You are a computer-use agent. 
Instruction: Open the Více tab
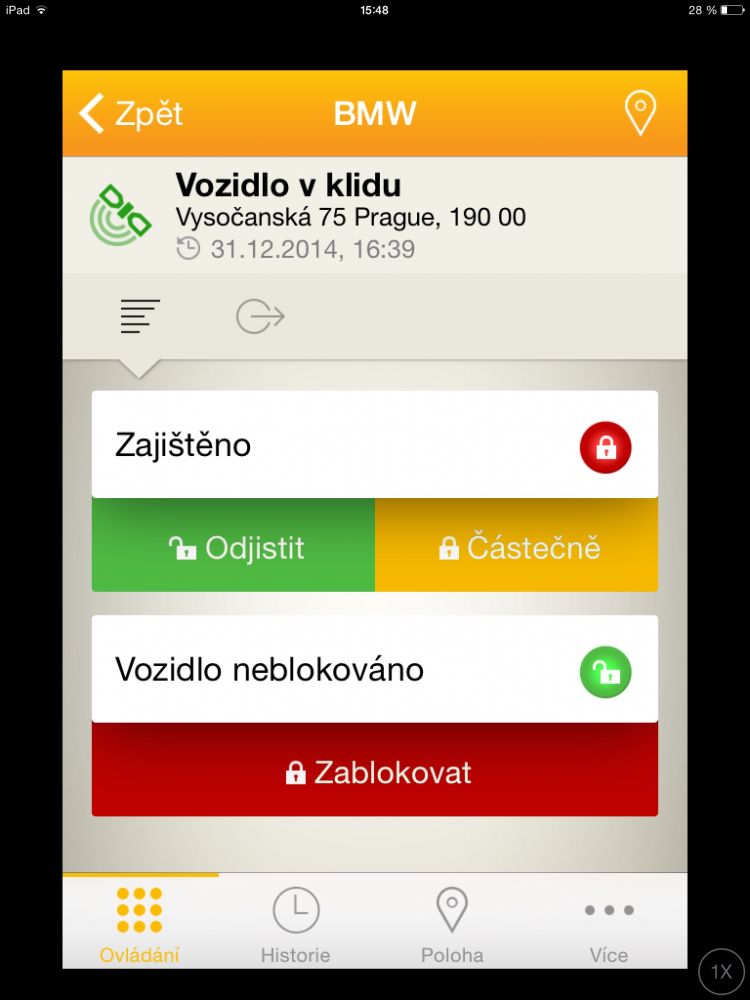click(609, 924)
